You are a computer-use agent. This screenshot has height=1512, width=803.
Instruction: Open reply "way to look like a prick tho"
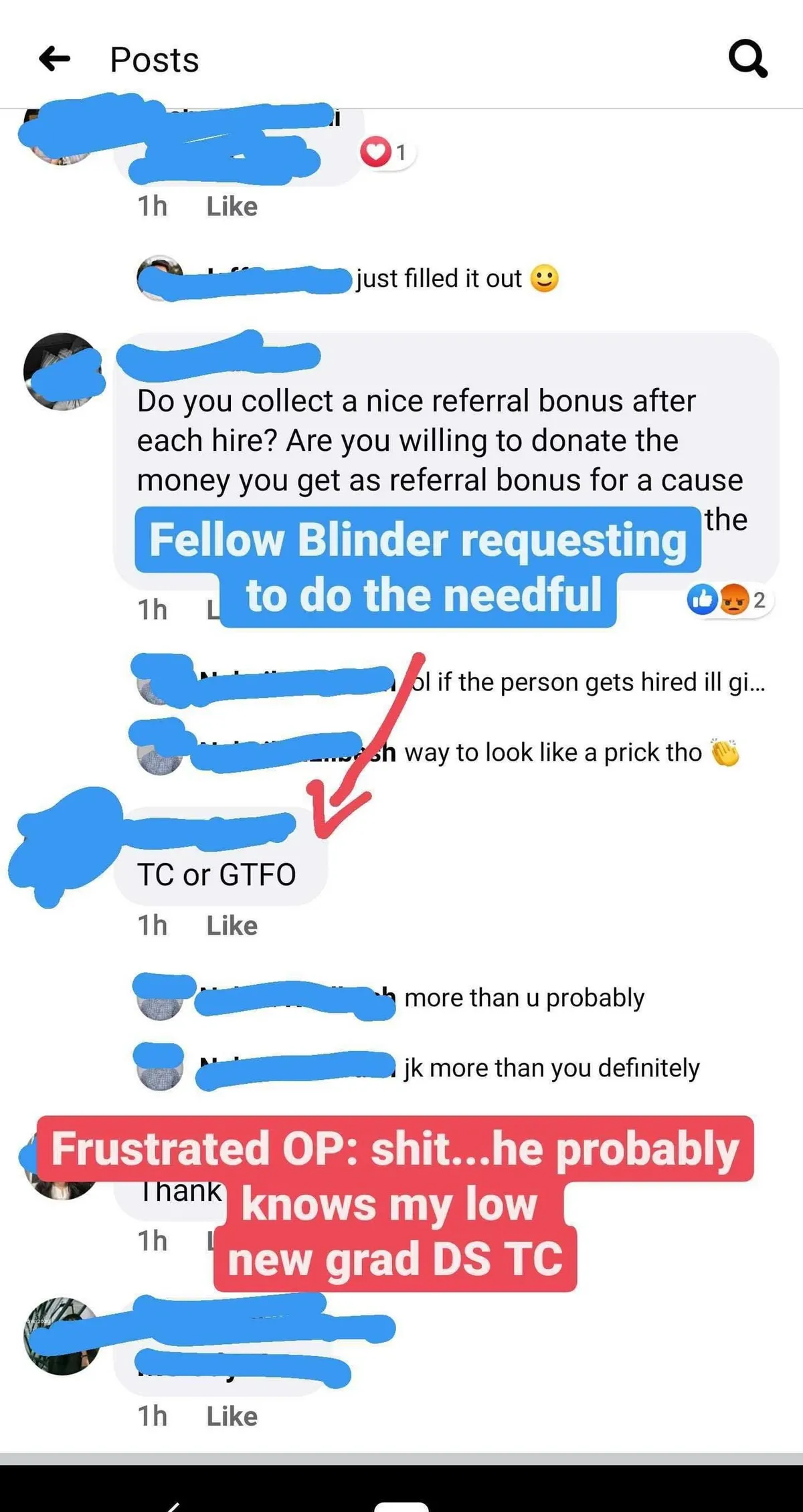[x=553, y=753]
